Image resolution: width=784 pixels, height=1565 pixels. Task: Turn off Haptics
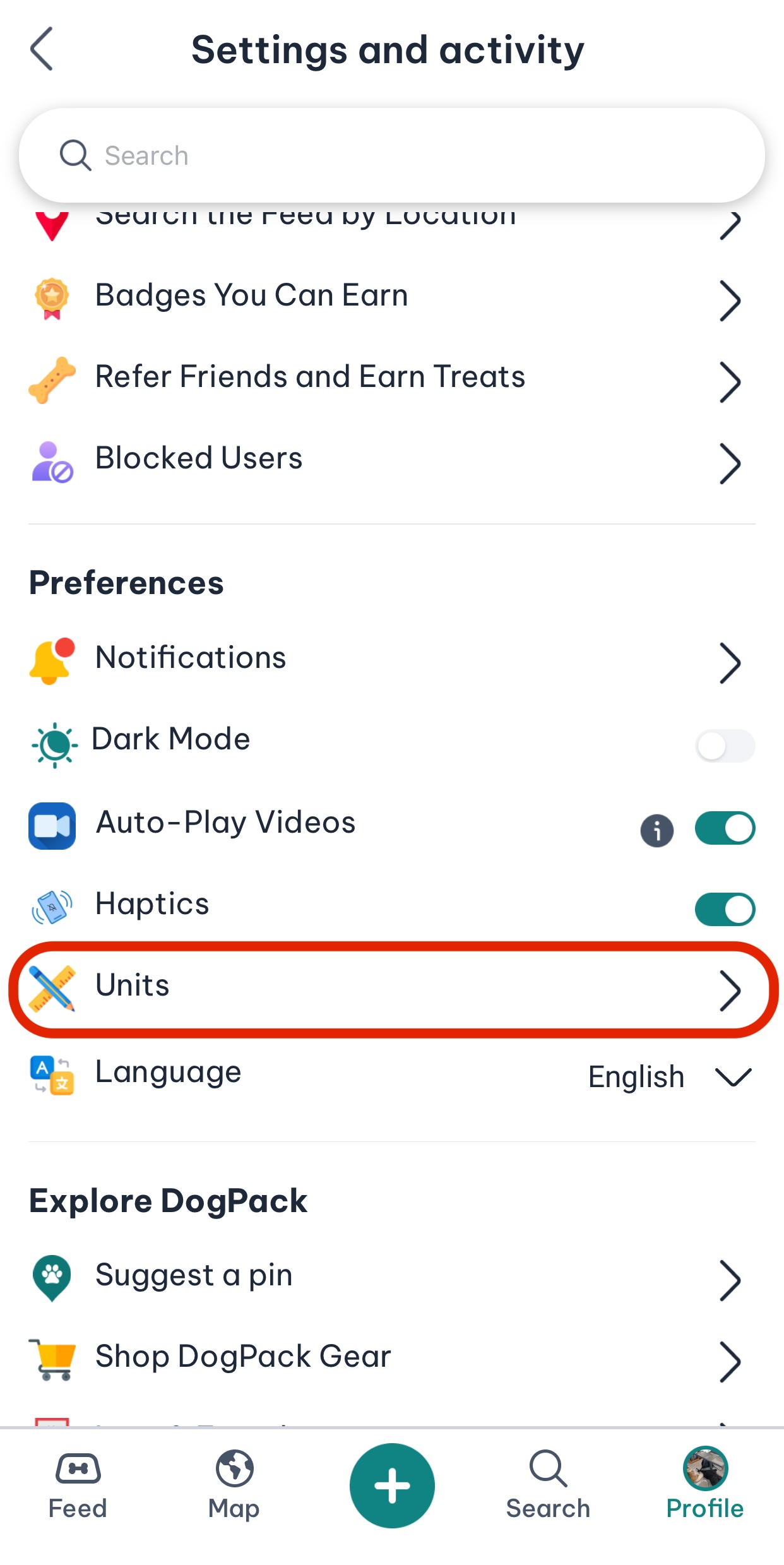(725, 910)
